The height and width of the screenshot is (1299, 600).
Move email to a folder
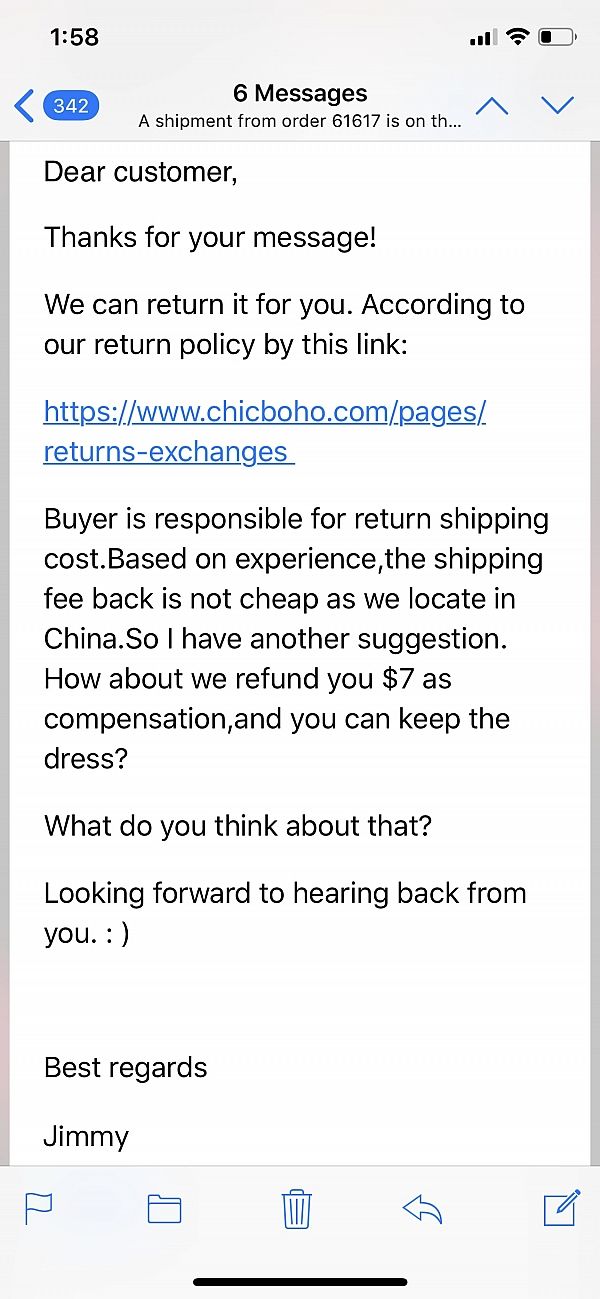point(164,1209)
